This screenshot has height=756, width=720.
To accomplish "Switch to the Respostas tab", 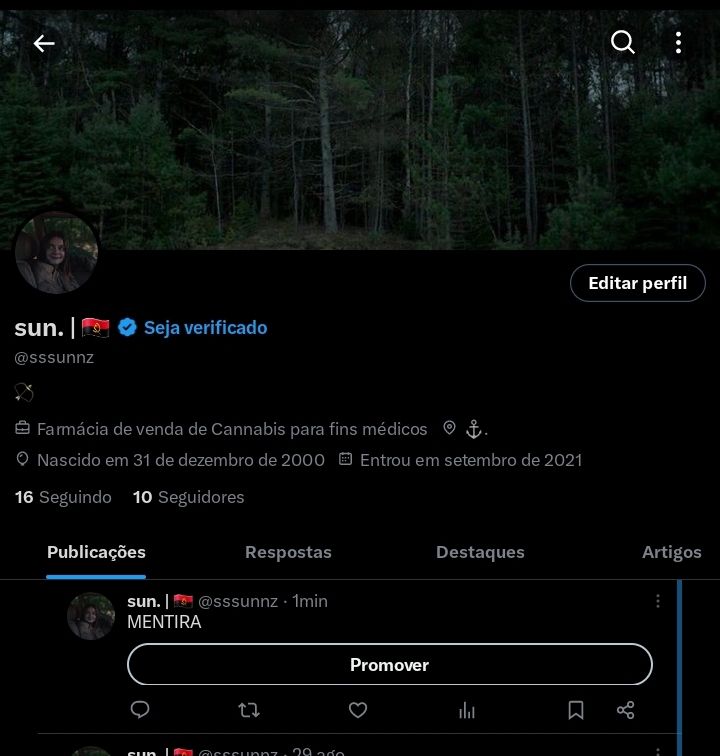I will tap(288, 552).
